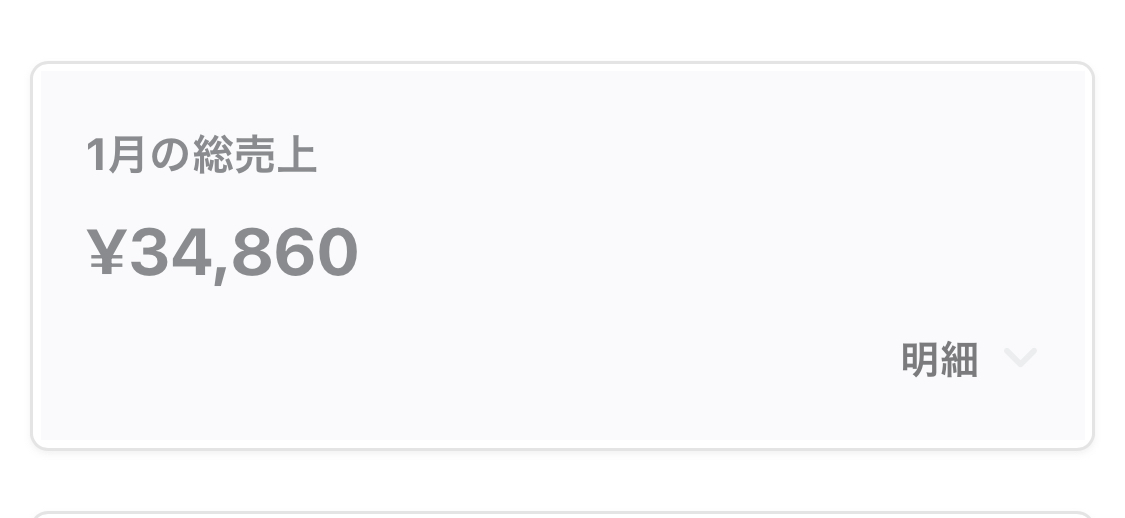
Task: Expand the 明細 details of January sales
Action: click(x=968, y=359)
